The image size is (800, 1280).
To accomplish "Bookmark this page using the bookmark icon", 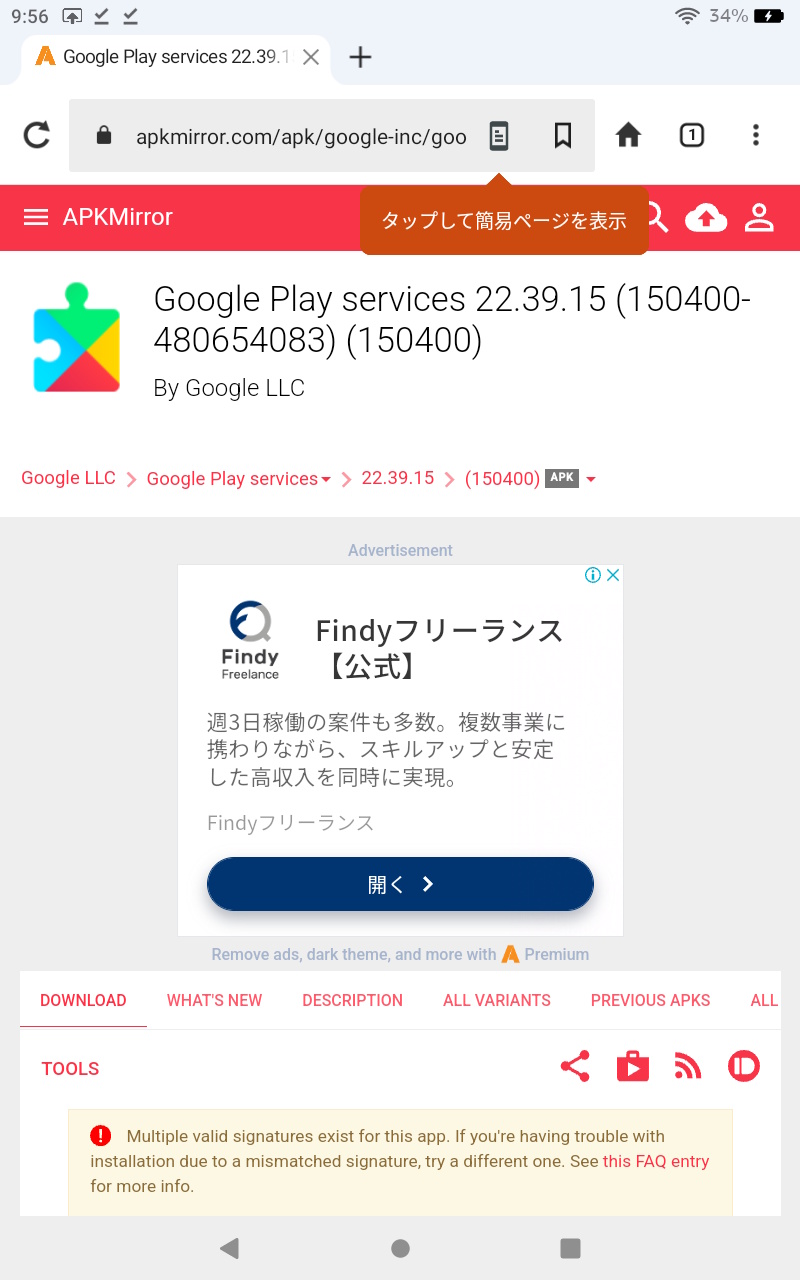I will coord(562,134).
